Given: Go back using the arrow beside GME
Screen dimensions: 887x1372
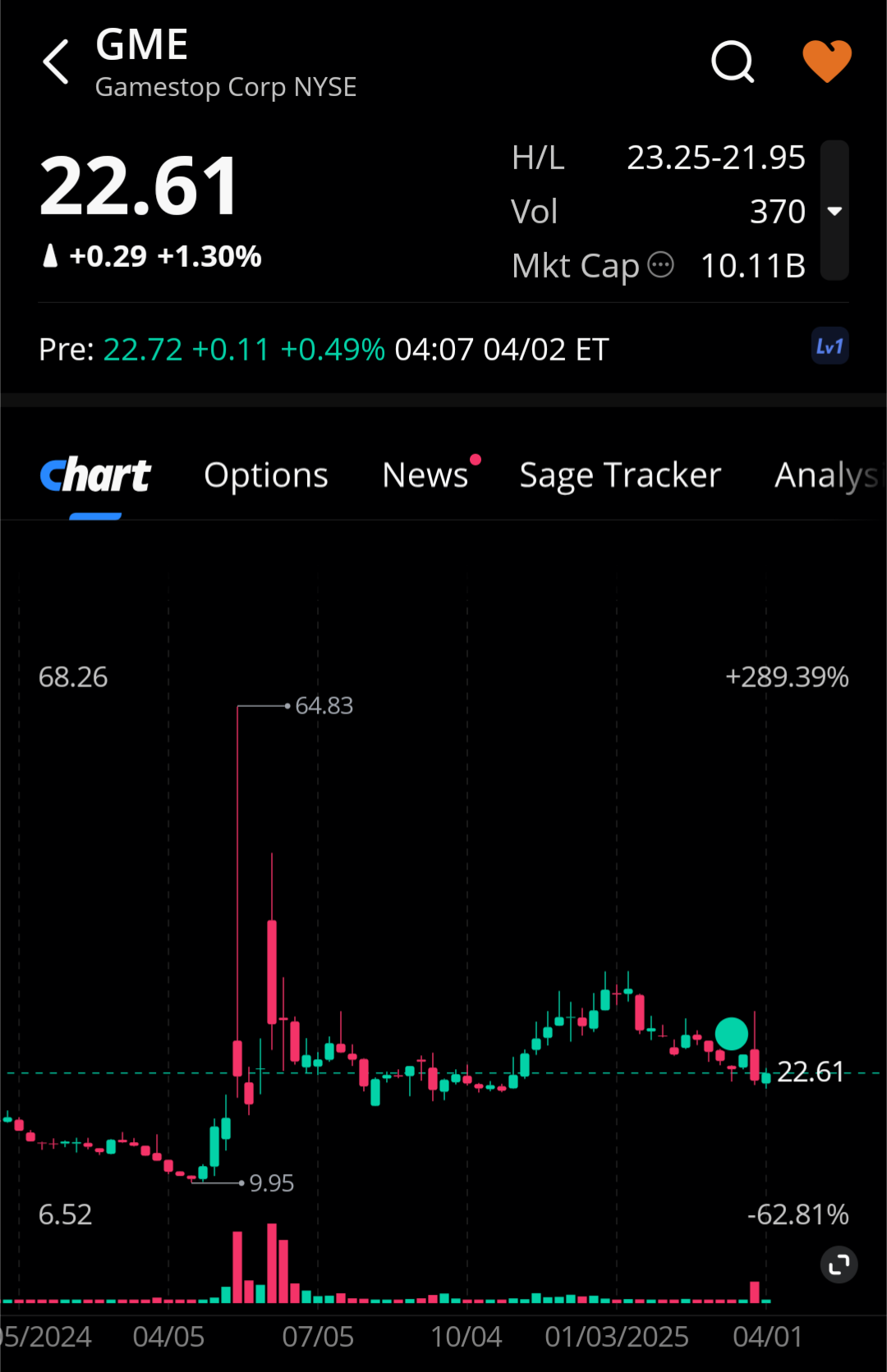Looking at the screenshot, I should point(56,62).
